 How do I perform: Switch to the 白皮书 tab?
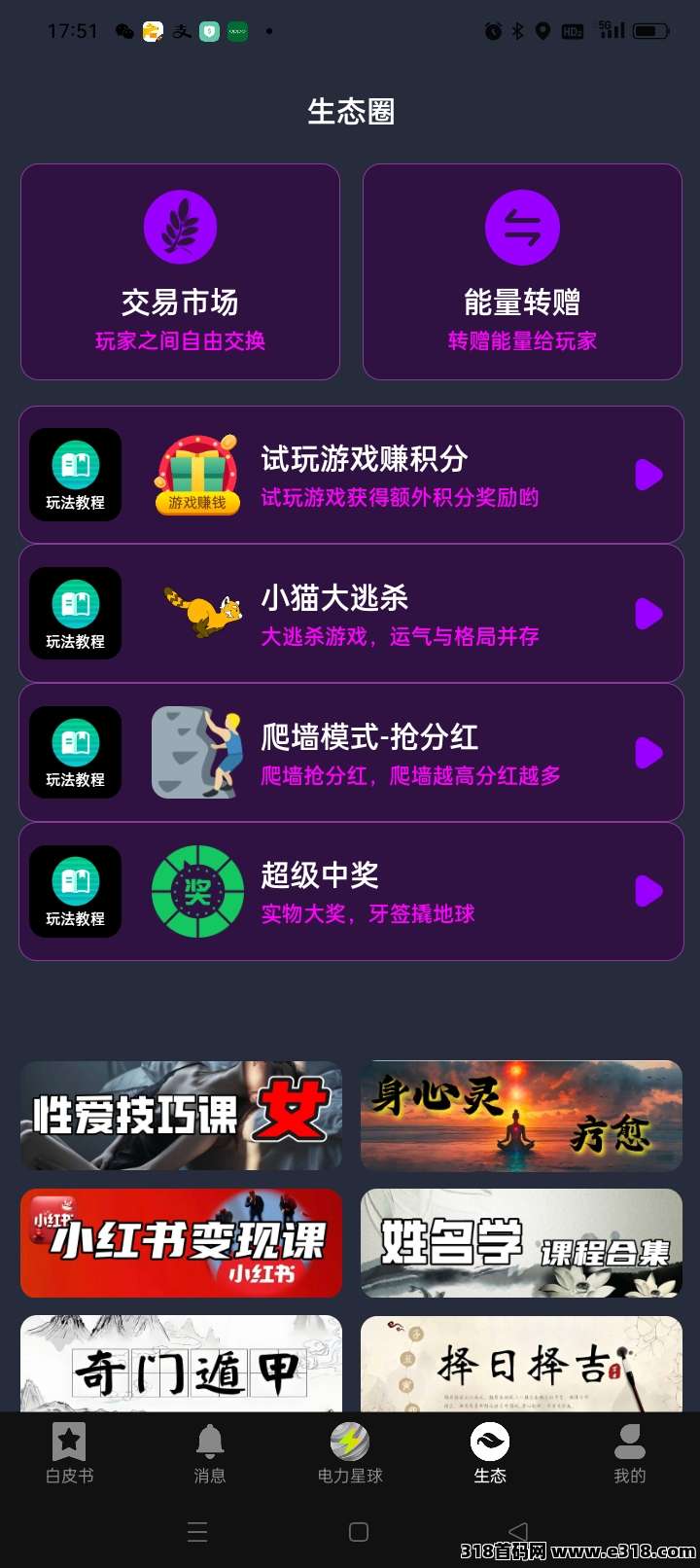click(x=70, y=1453)
